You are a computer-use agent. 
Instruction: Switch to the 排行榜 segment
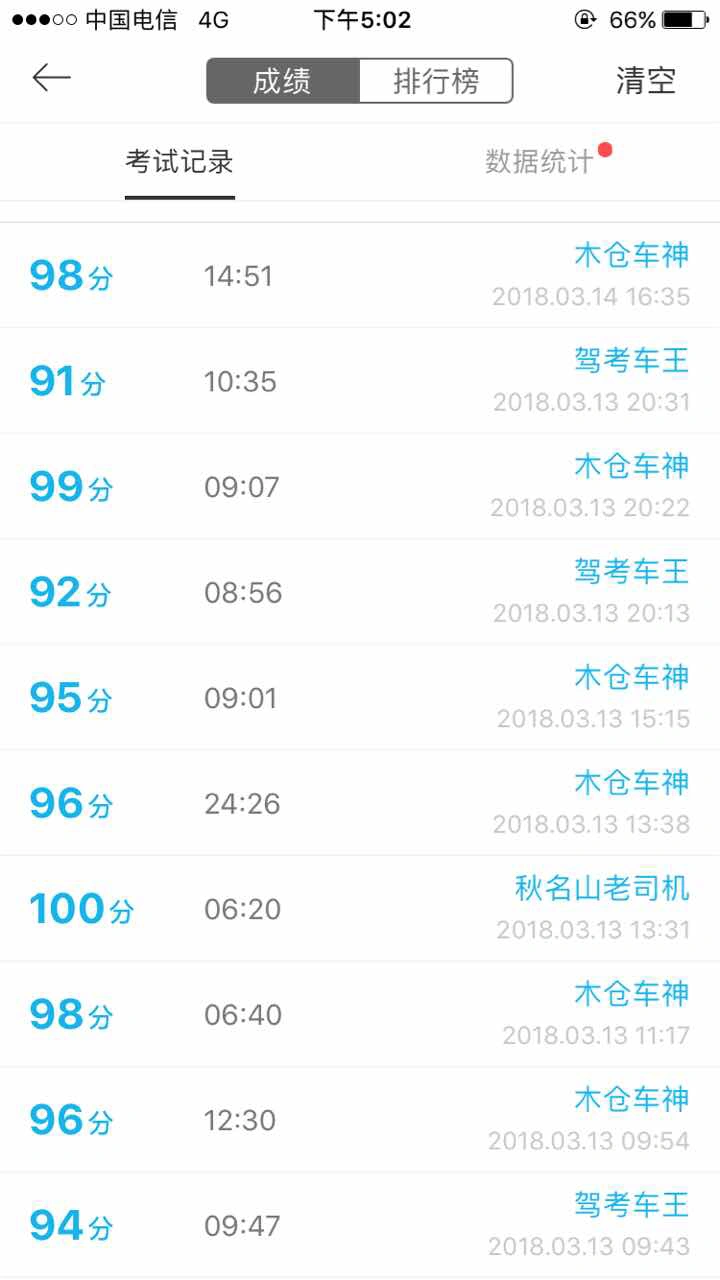click(436, 81)
